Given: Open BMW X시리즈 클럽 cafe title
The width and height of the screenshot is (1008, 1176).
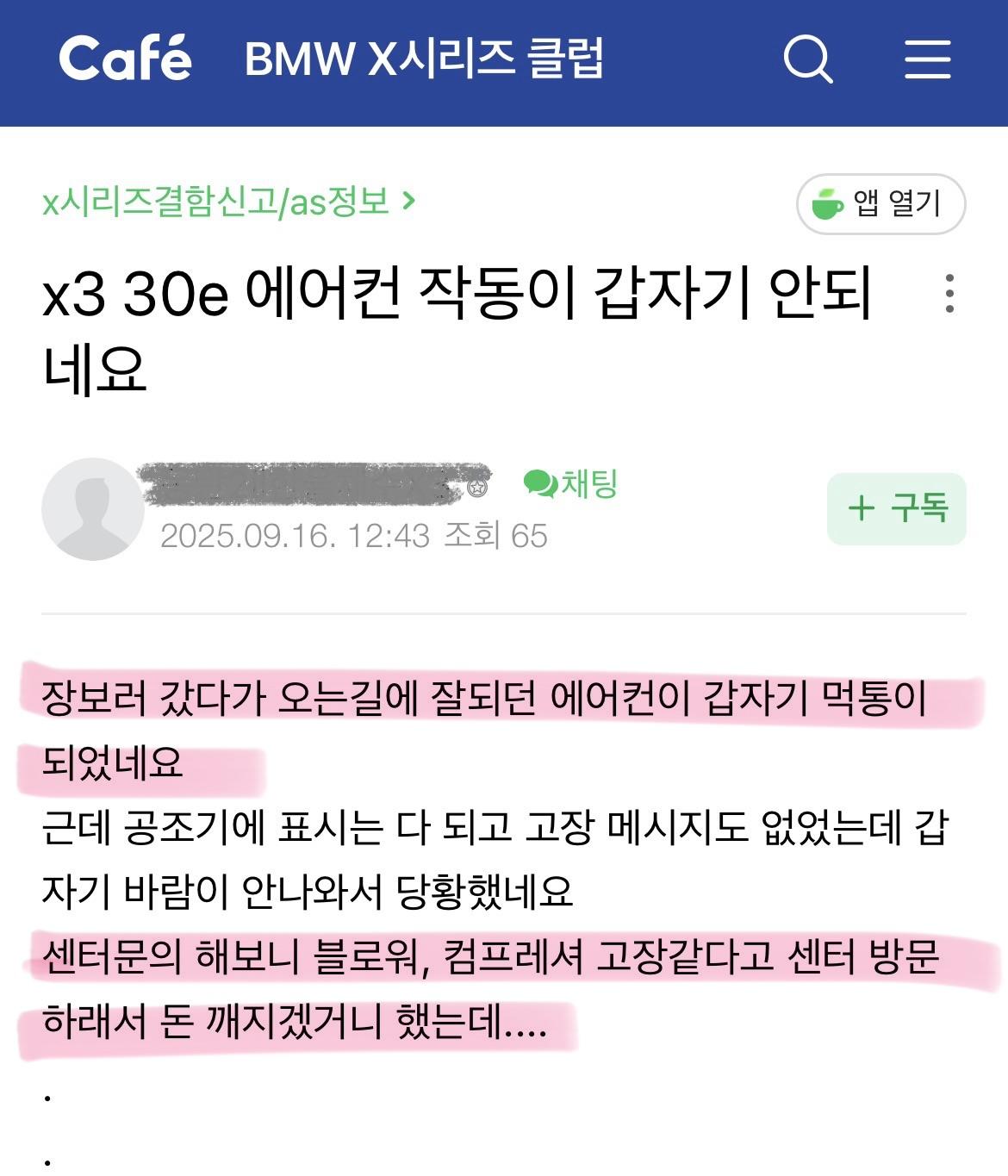Looking at the screenshot, I should (x=423, y=59).
